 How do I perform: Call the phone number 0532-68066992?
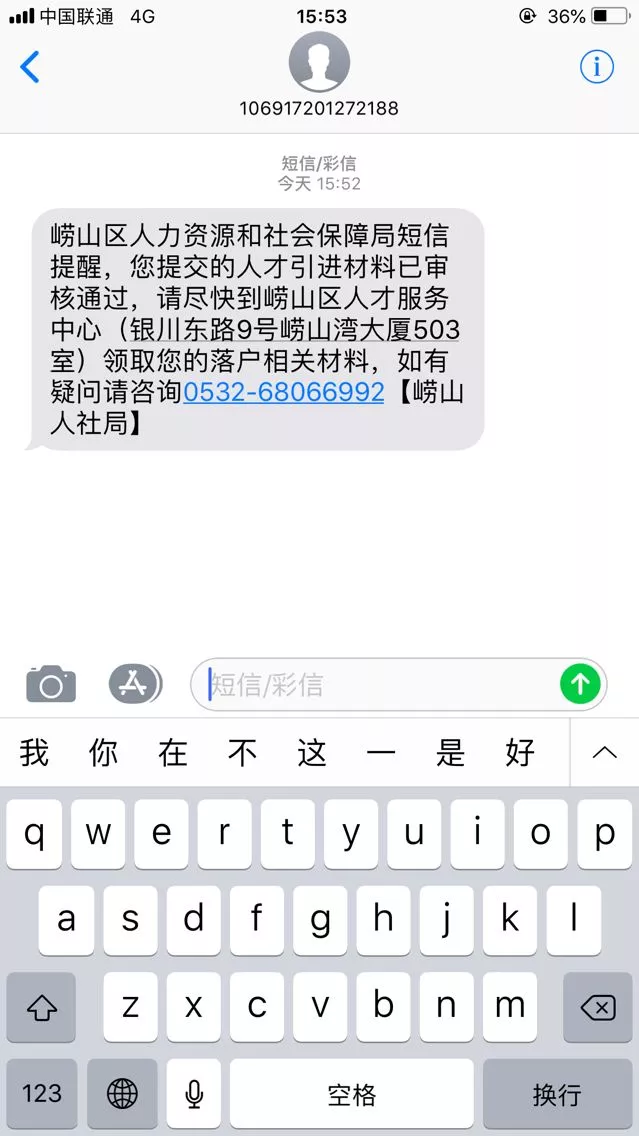tap(284, 392)
